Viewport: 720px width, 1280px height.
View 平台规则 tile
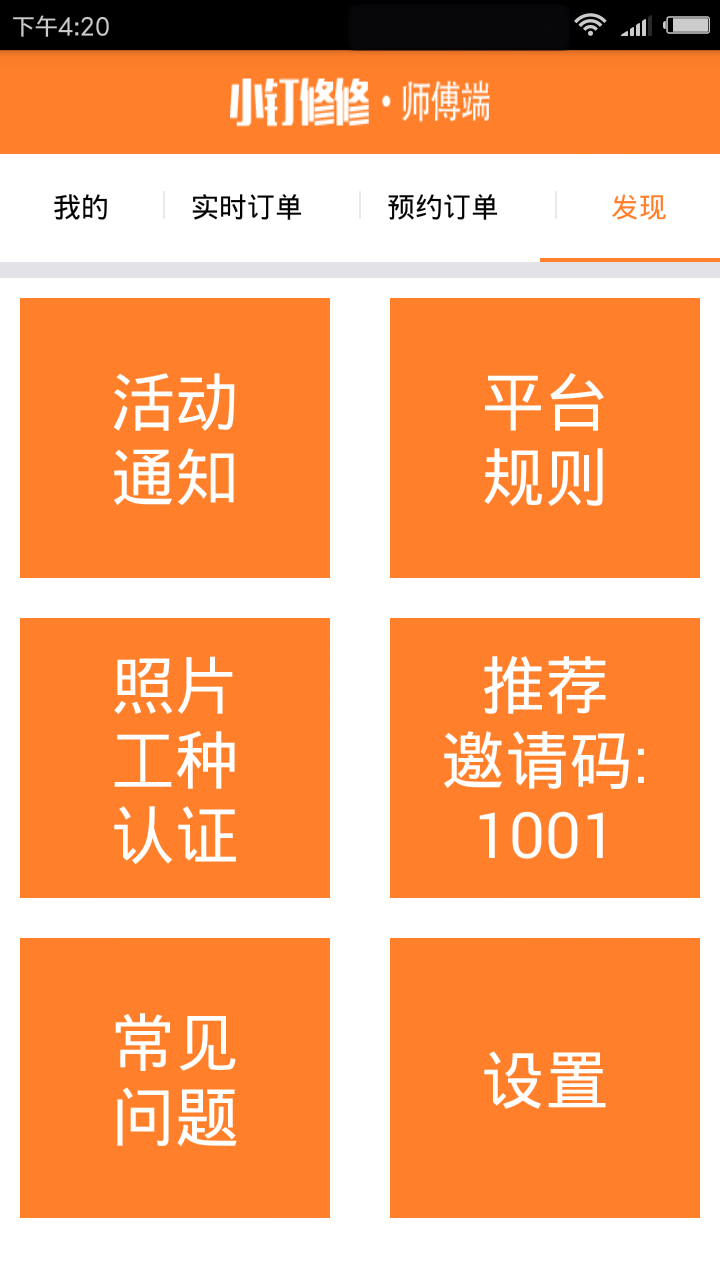pos(545,438)
